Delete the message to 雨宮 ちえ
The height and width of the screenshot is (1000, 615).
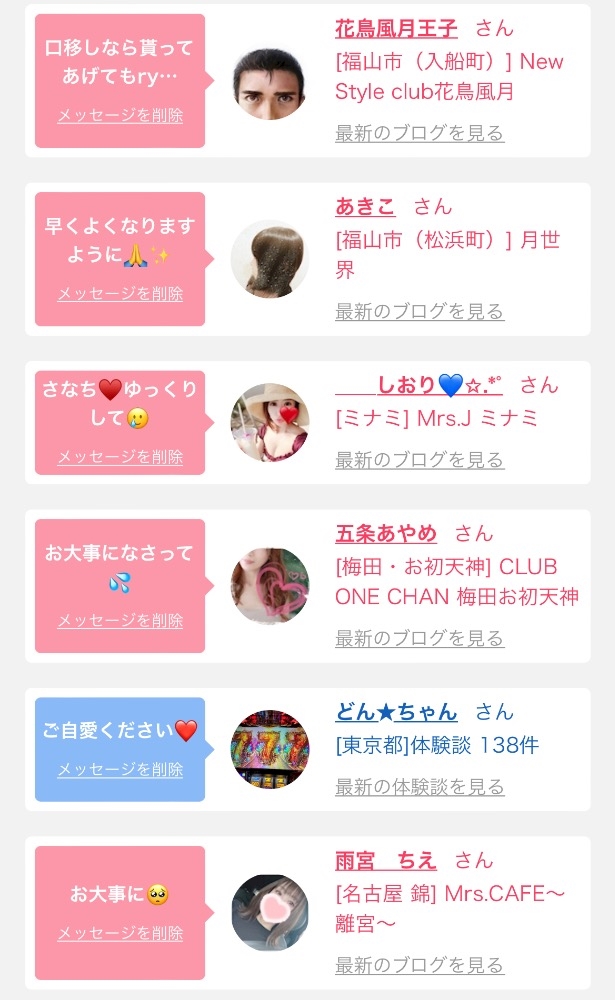(x=120, y=933)
